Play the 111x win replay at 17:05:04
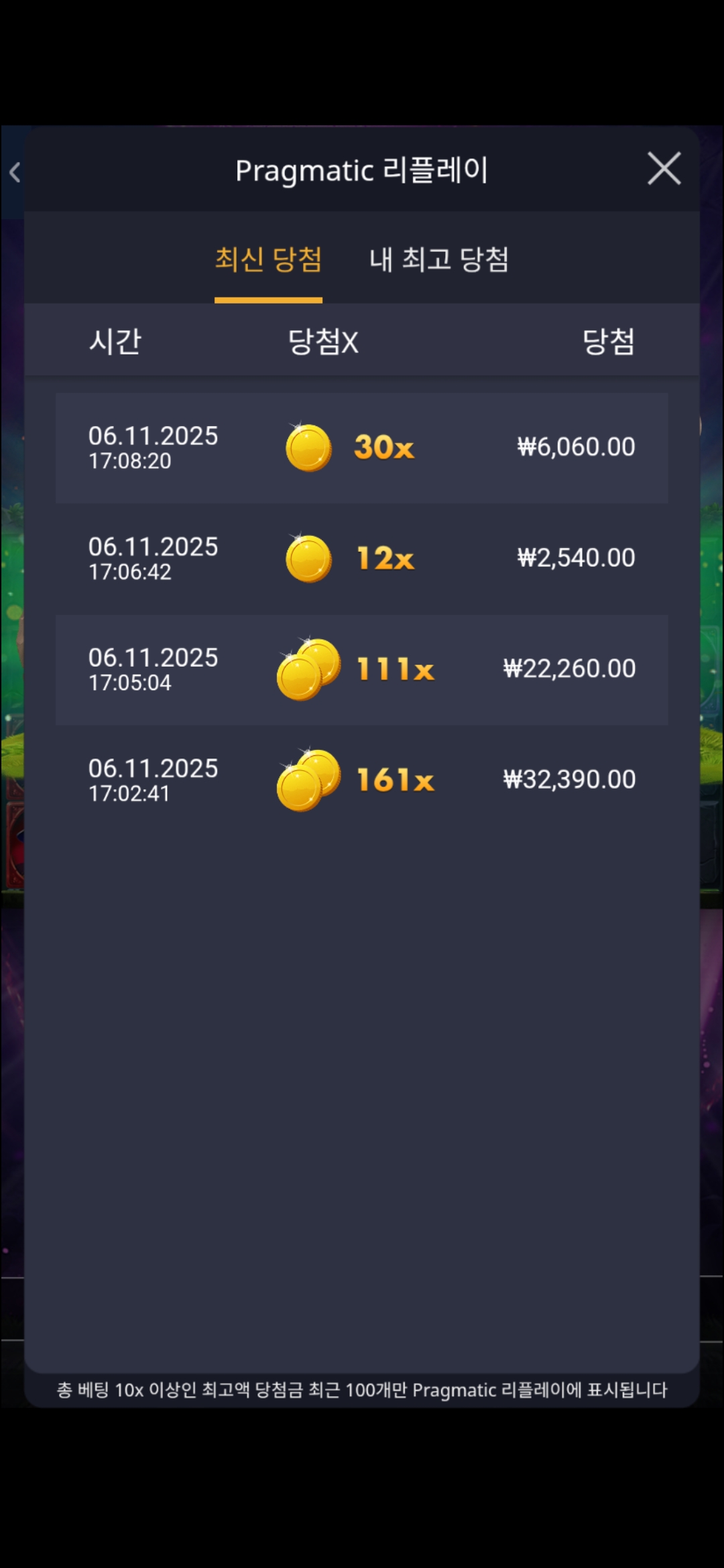Viewport: 724px width, 1568px height. click(x=362, y=669)
